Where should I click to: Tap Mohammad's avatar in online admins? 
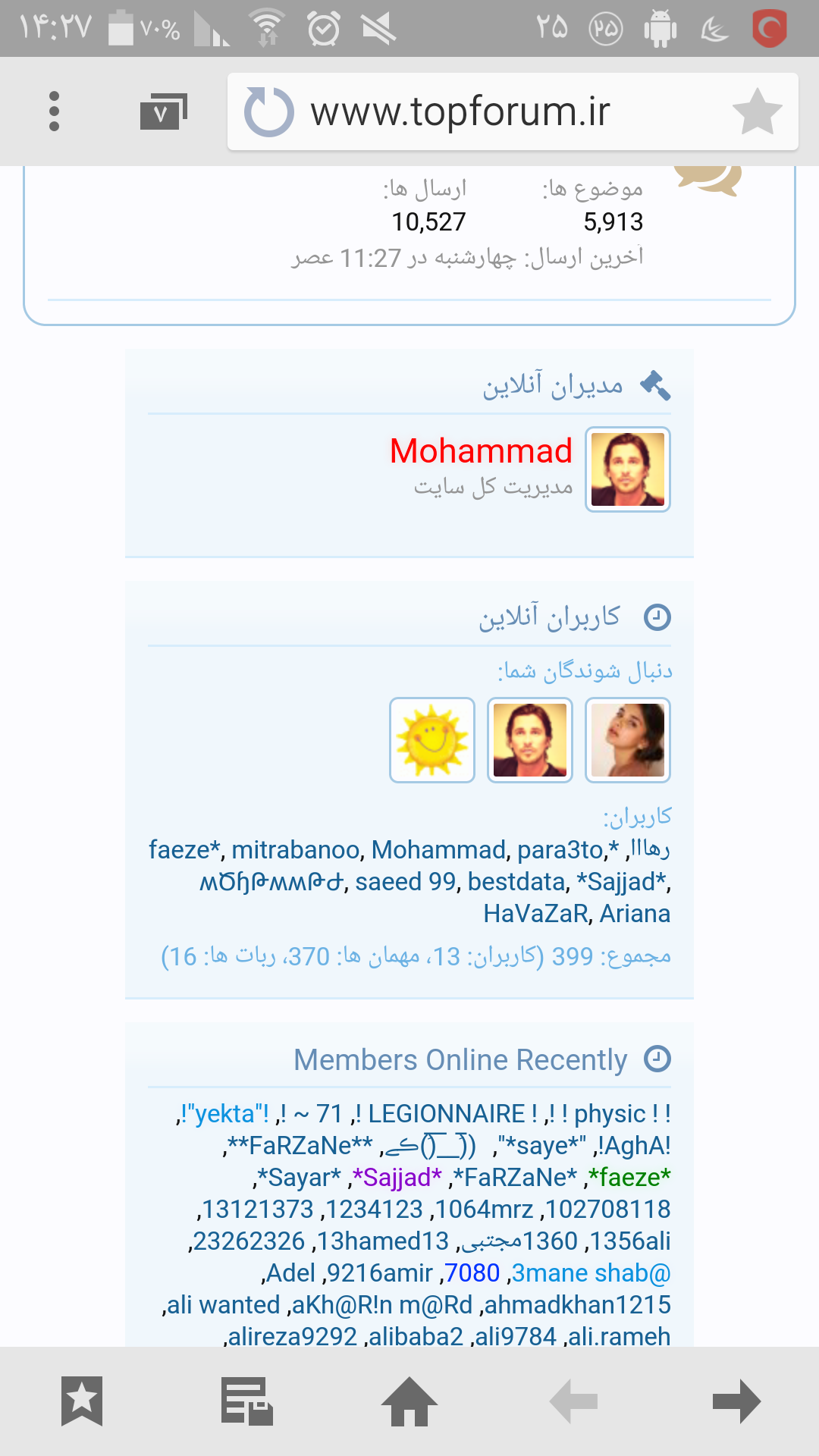[628, 469]
